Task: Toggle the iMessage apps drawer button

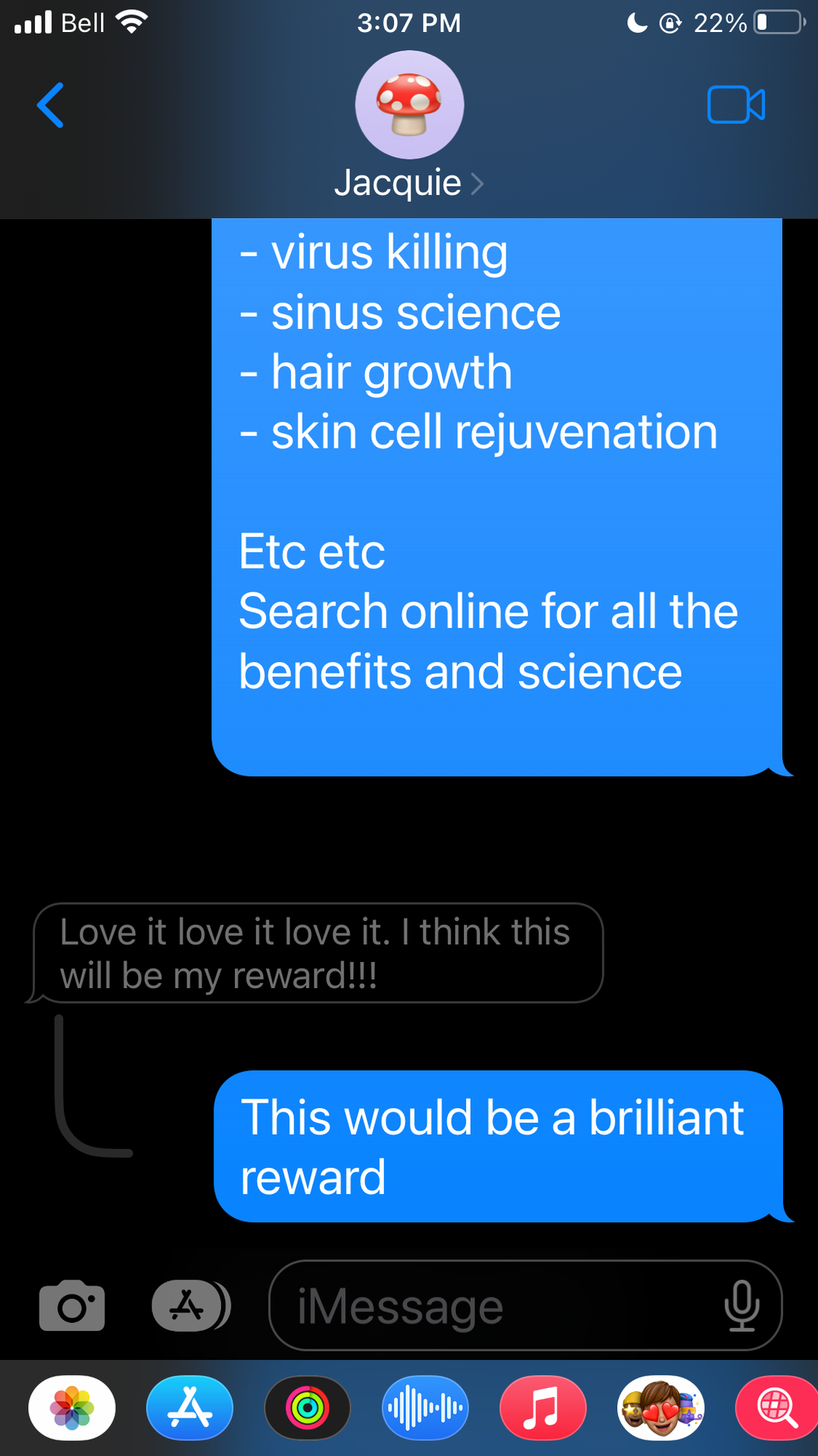Action: [x=191, y=1305]
